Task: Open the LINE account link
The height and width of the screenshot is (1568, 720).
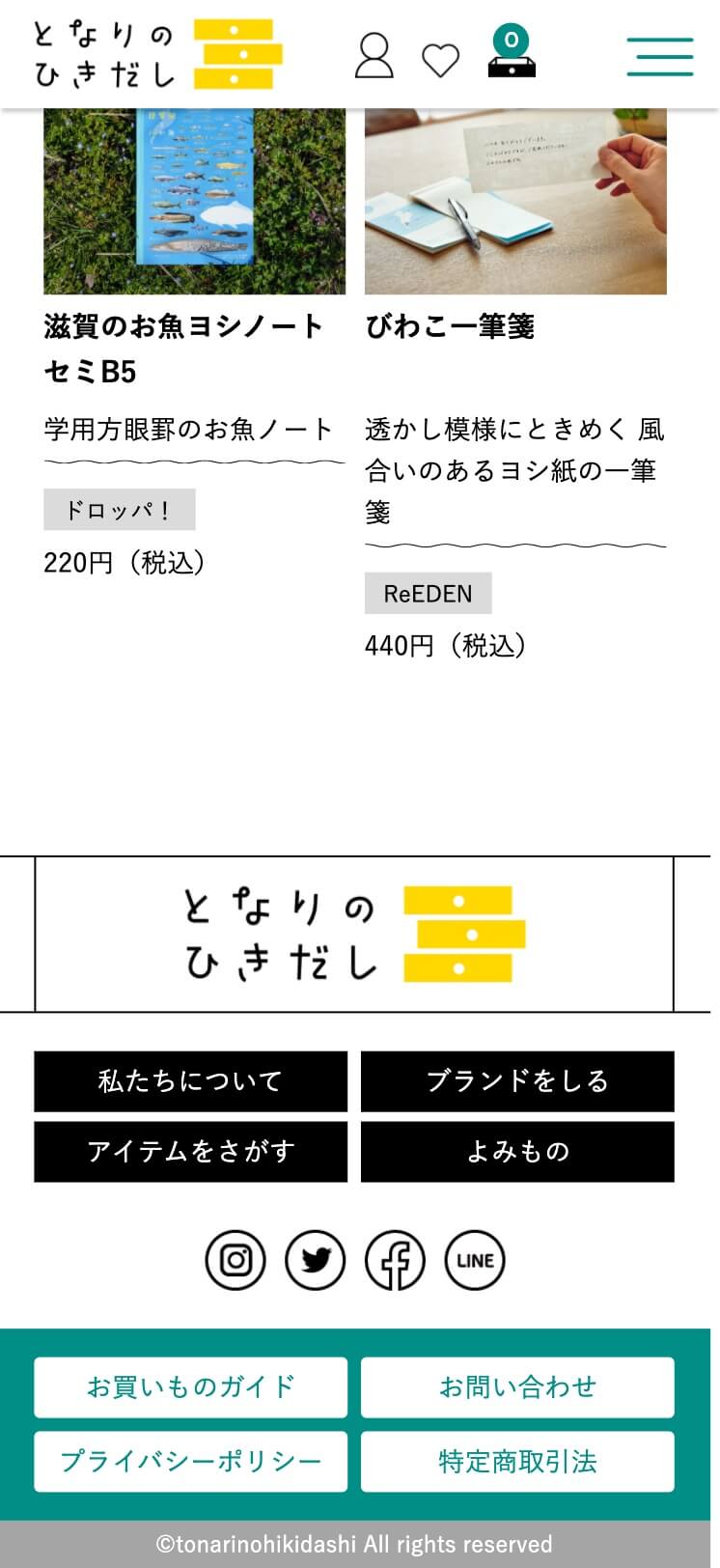Action: pos(475,1260)
